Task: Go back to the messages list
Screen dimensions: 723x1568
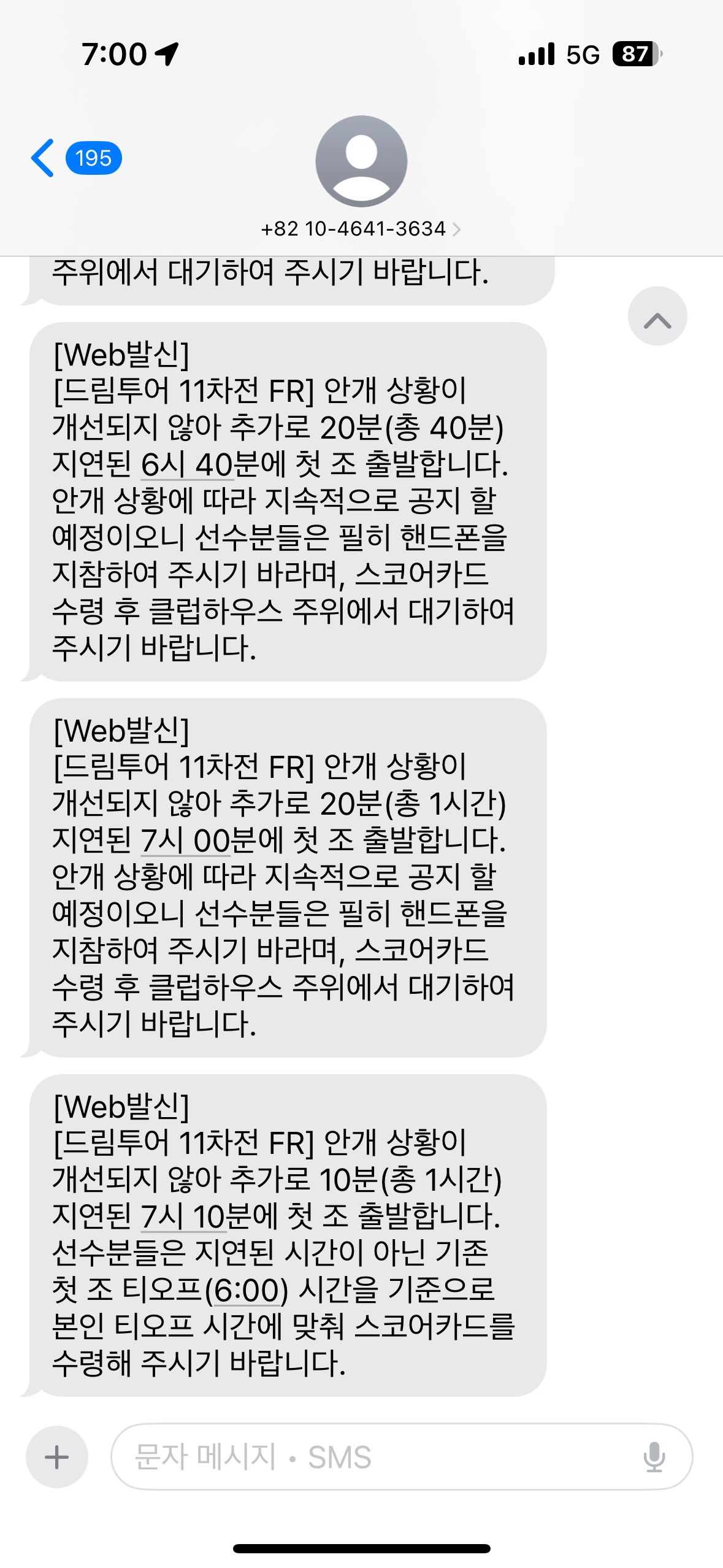Action: [76, 158]
